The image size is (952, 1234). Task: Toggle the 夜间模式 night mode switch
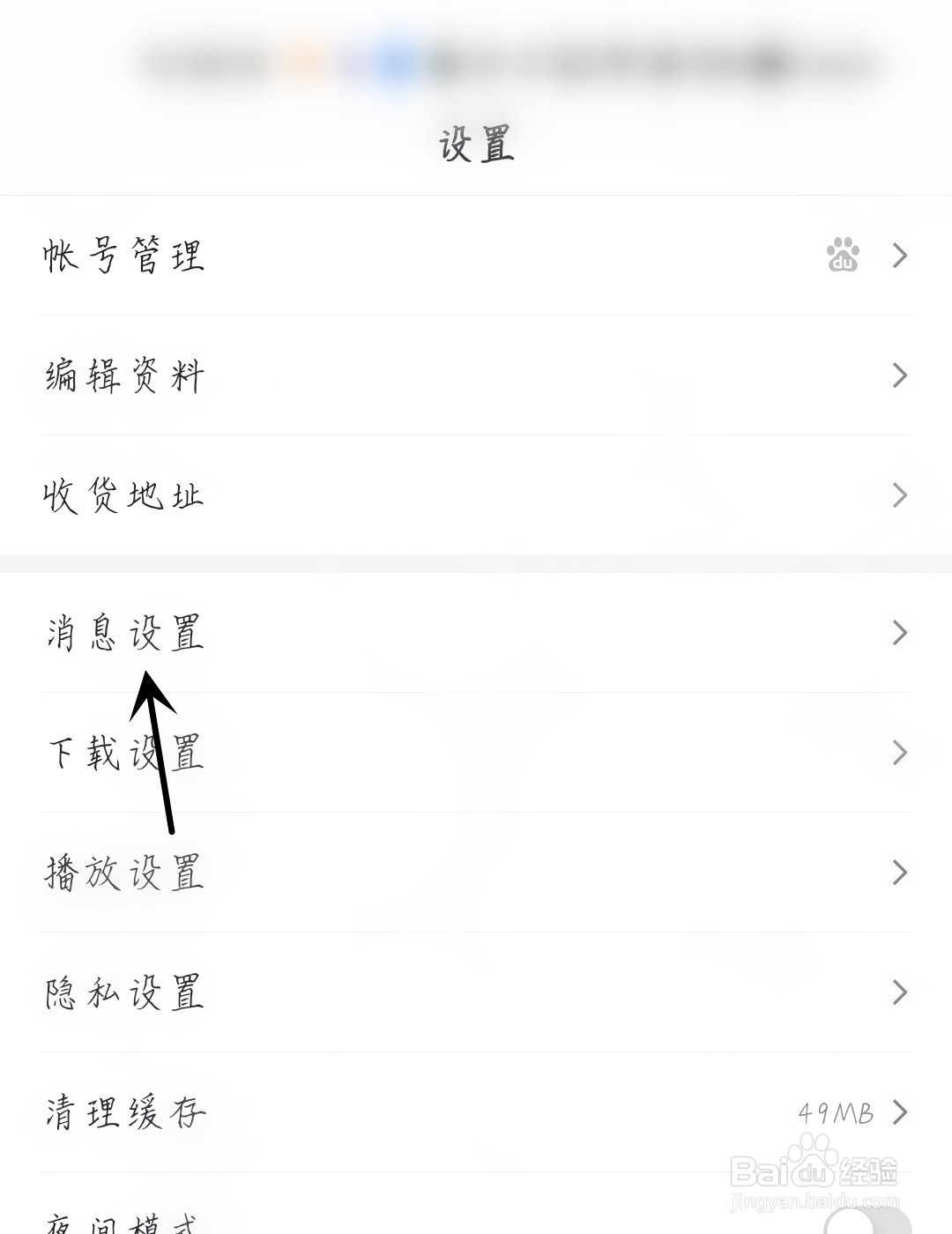[x=881, y=1225]
